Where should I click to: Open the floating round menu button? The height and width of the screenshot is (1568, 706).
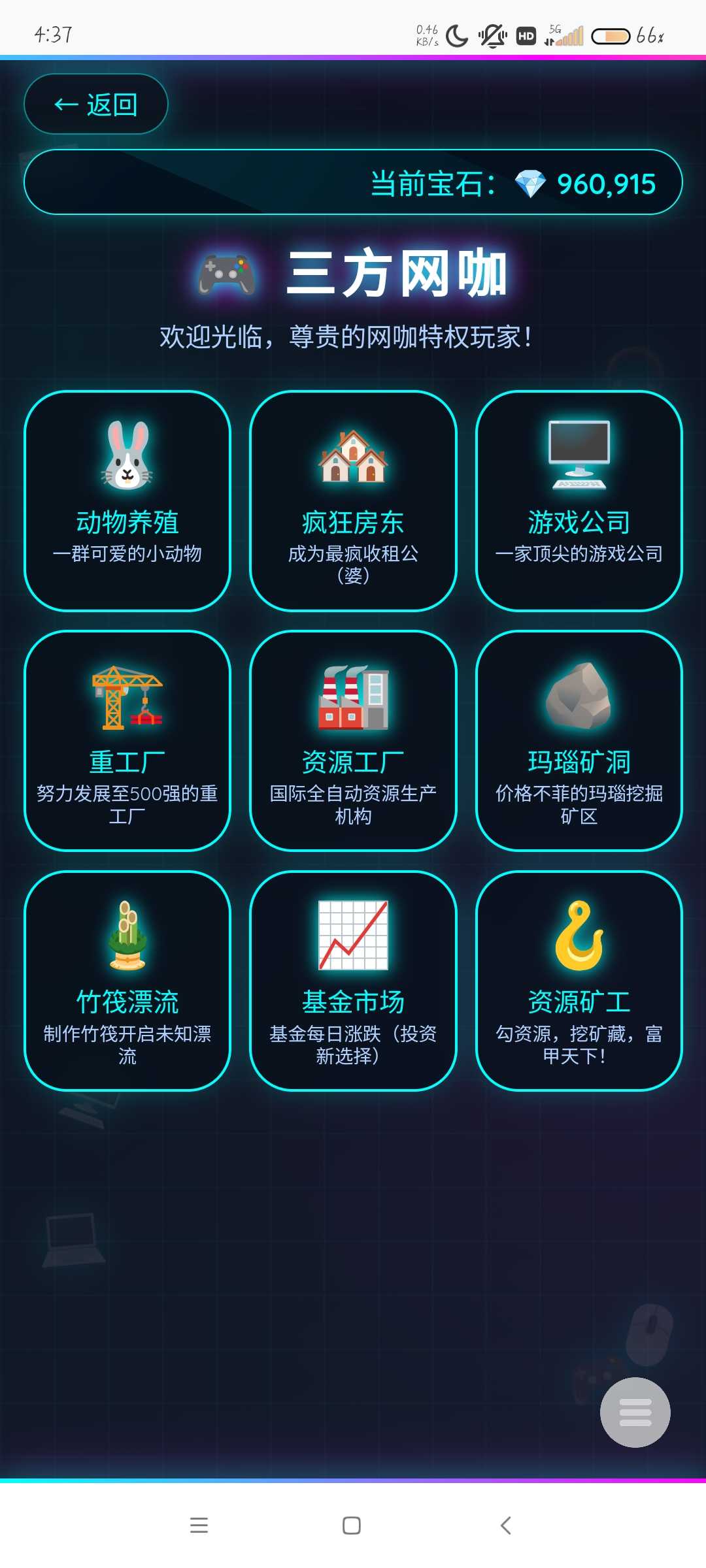pyautogui.click(x=635, y=1413)
